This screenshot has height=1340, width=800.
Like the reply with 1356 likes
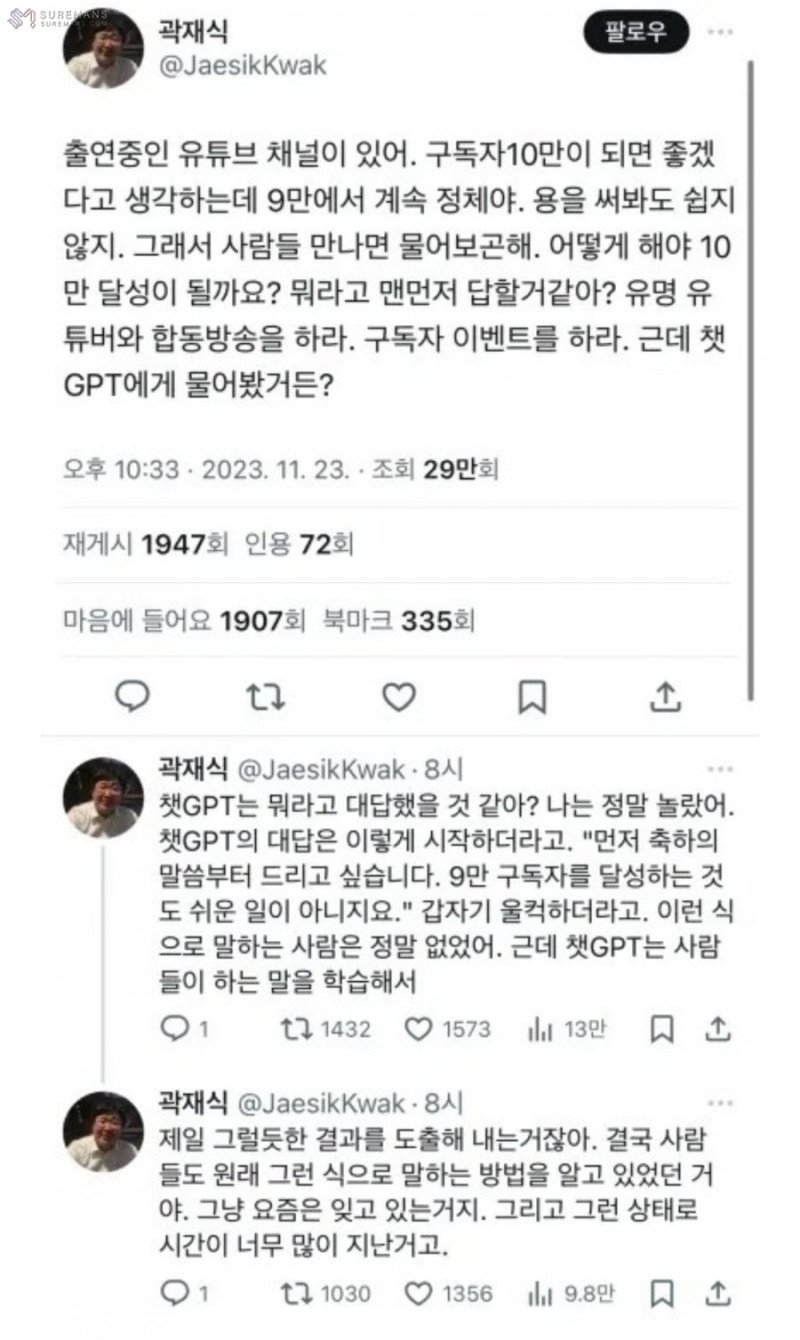pos(419,1293)
